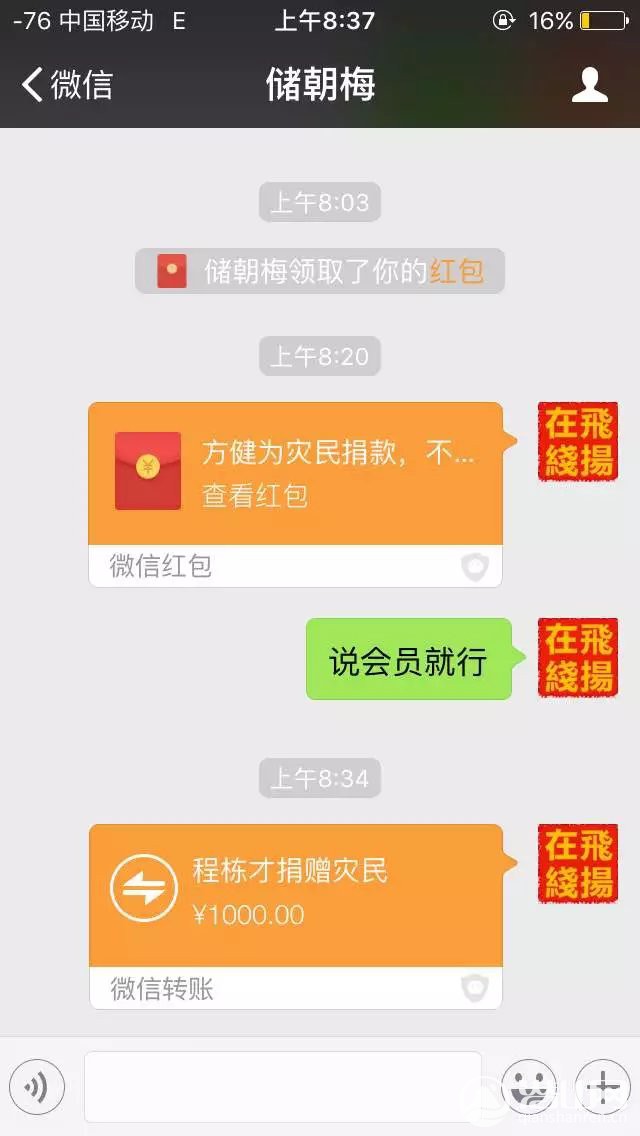Open the emoji sticker panel

528,1086
